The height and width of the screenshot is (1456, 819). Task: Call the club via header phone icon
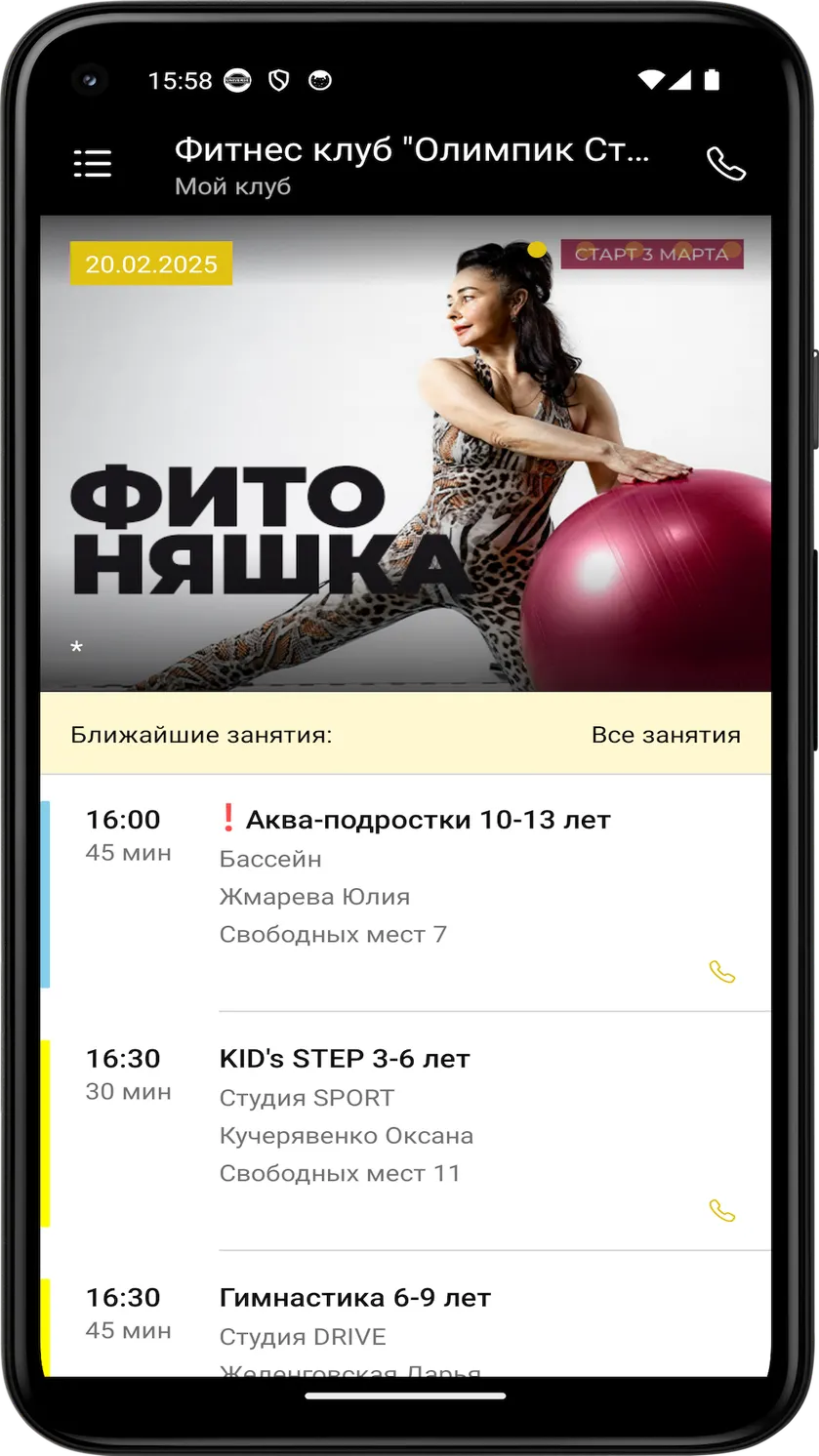pyautogui.click(x=725, y=164)
